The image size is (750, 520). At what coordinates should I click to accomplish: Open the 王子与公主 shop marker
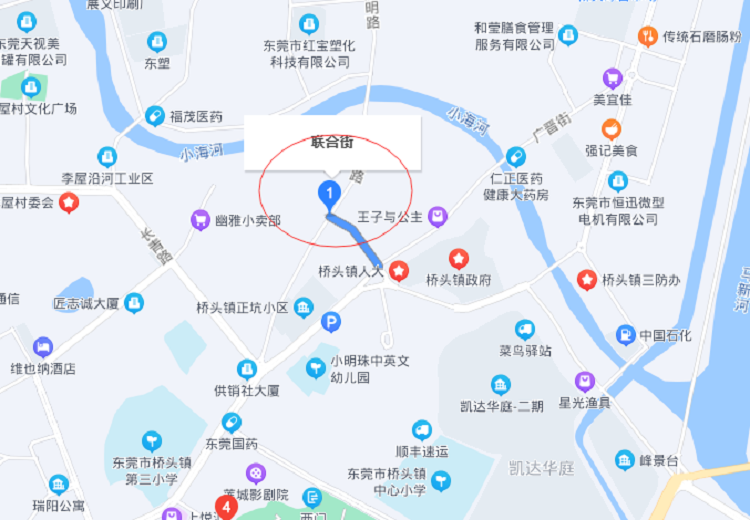tap(437, 216)
